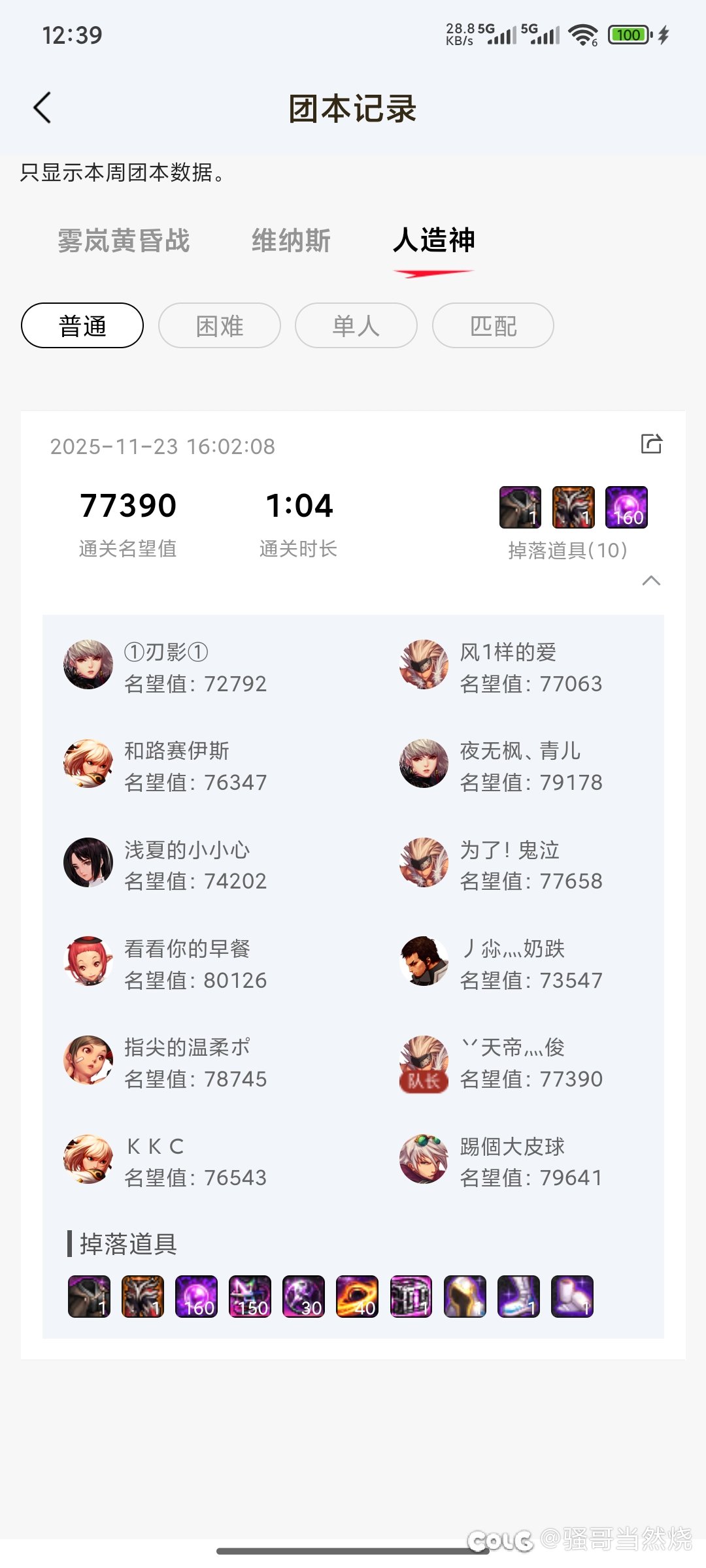Screen dimensions: 706x1568
Task: Select the 人造神 tab
Action: click(x=433, y=240)
